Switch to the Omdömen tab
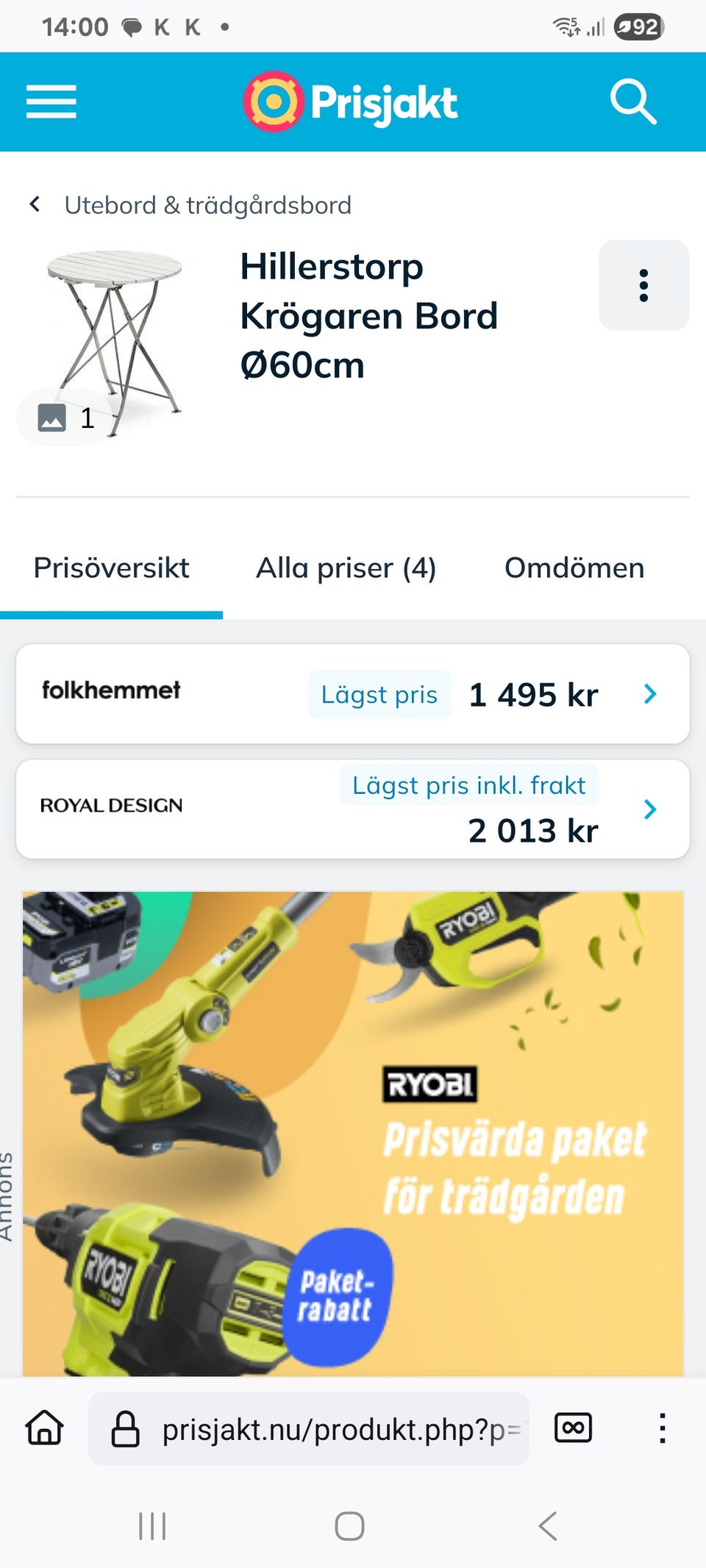The width and height of the screenshot is (706, 1568). 574,568
